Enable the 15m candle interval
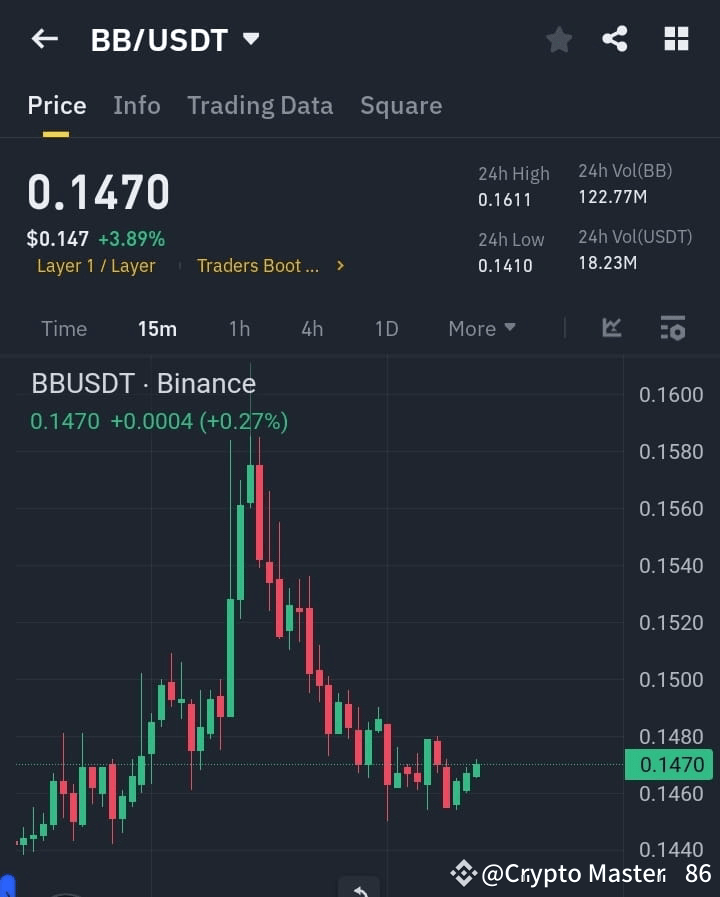The width and height of the screenshot is (720, 897). coord(157,328)
